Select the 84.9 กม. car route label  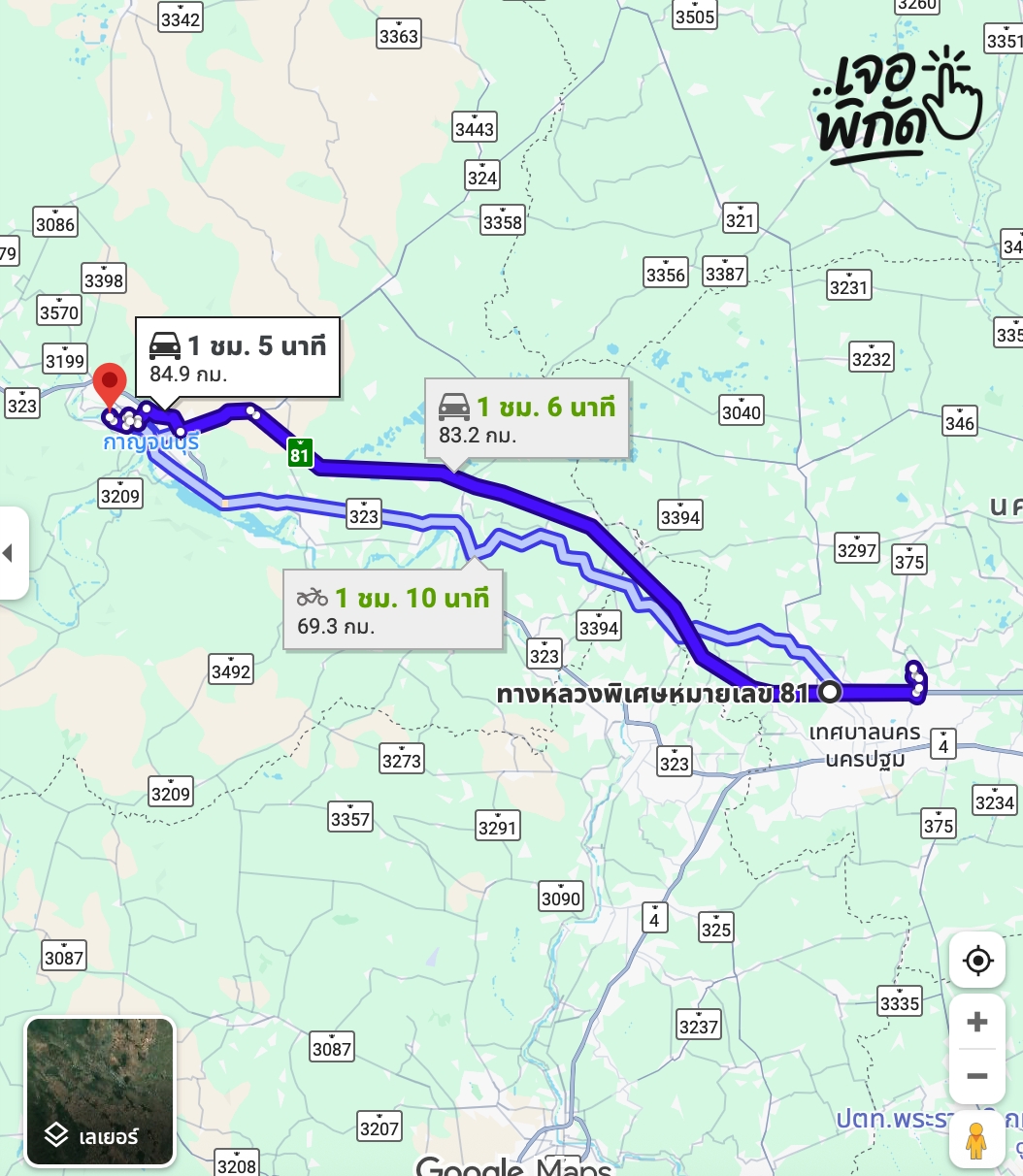point(238,357)
